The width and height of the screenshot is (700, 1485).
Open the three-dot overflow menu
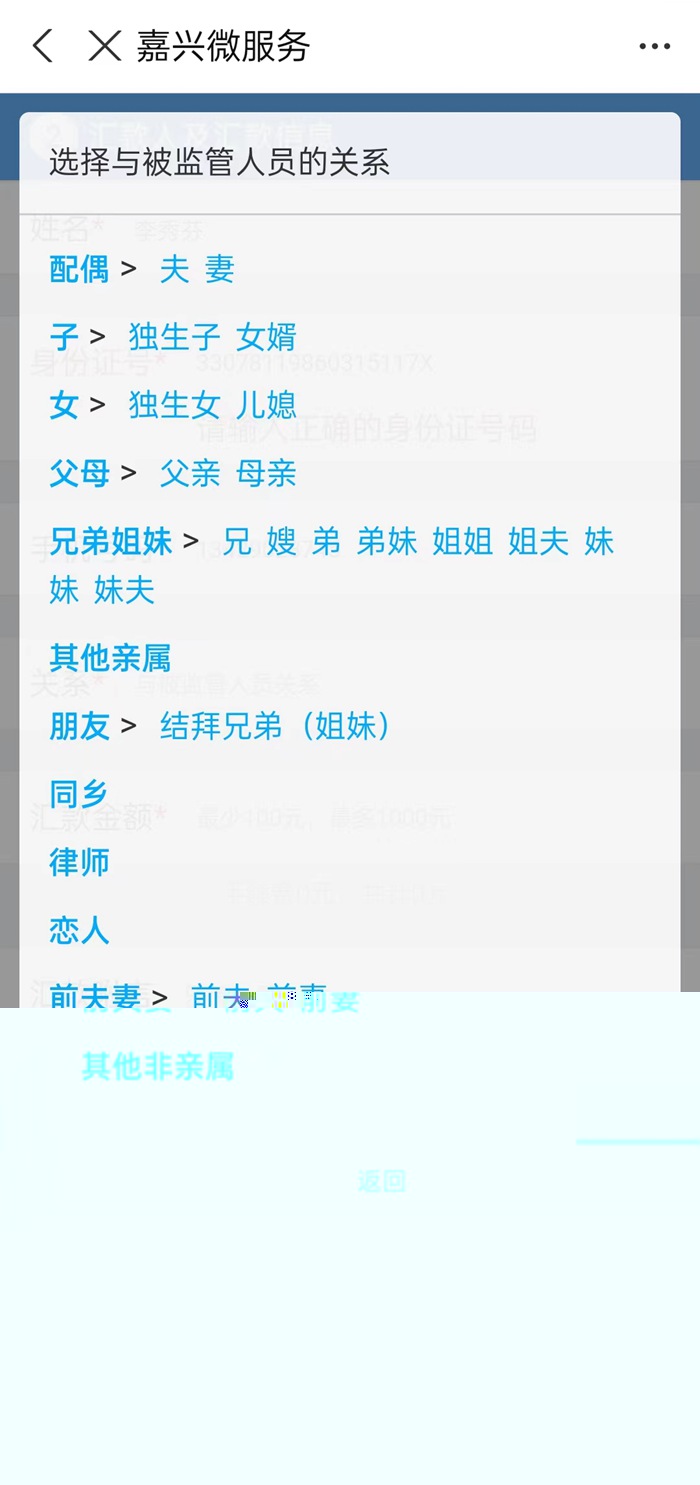pos(654,46)
